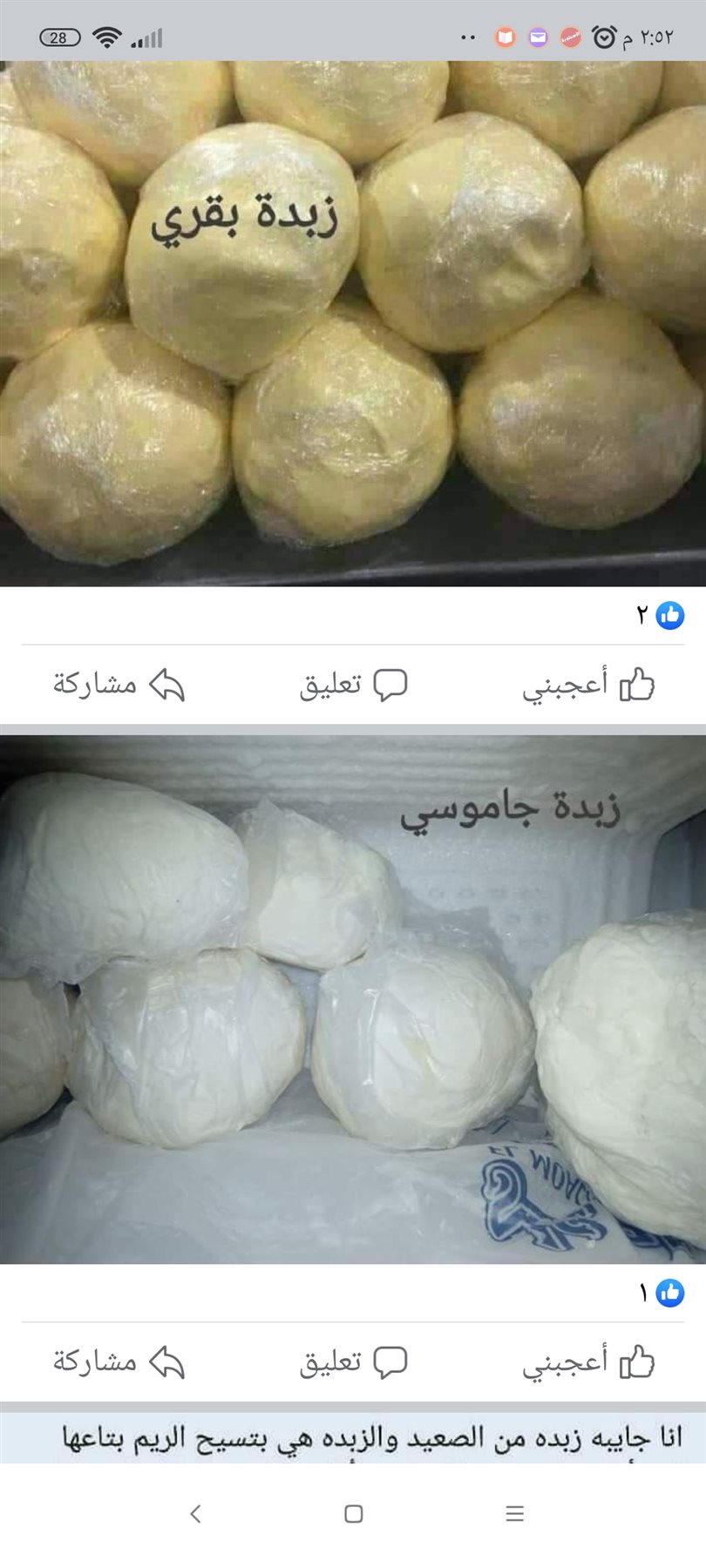Screen dimensions: 706x1568
Task: Open the زبدة جاموسي butter photo
Action: (x=353, y=999)
